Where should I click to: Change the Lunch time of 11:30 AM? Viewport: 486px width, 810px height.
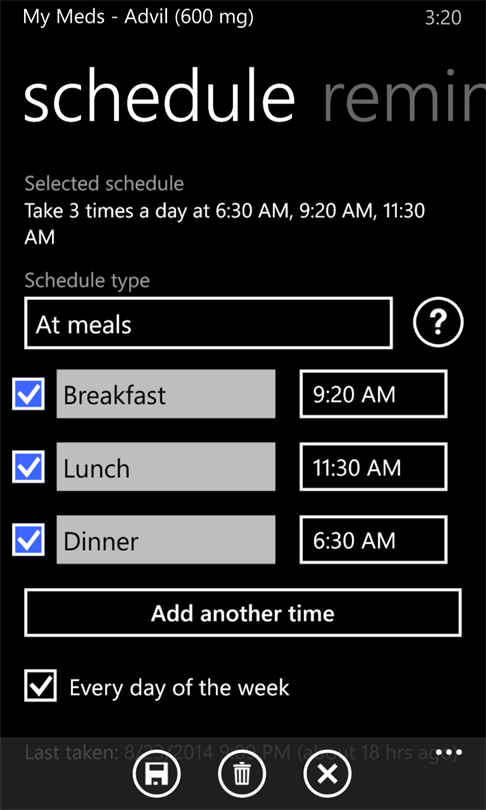pyautogui.click(x=373, y=467)
